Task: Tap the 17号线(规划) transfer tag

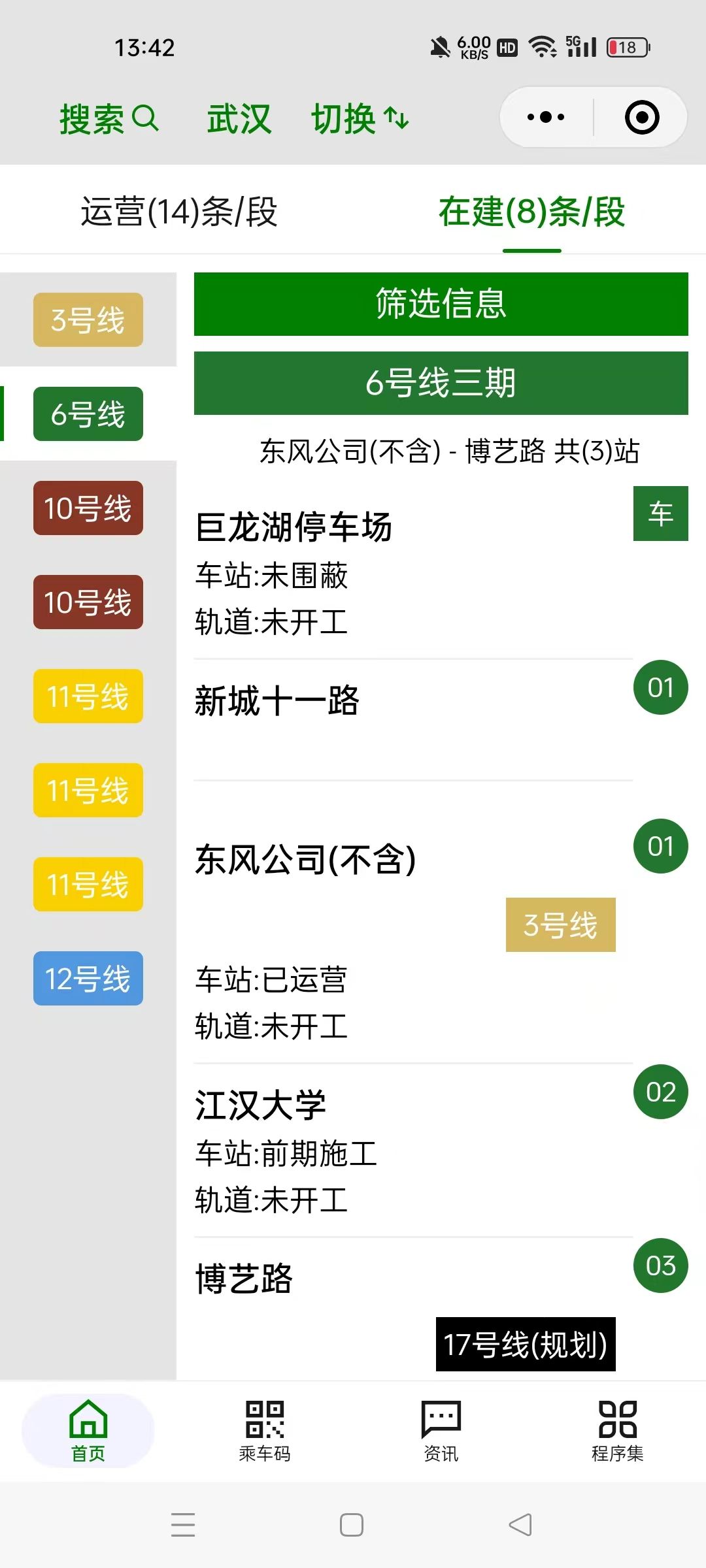Action: (x=526, y=1345)
